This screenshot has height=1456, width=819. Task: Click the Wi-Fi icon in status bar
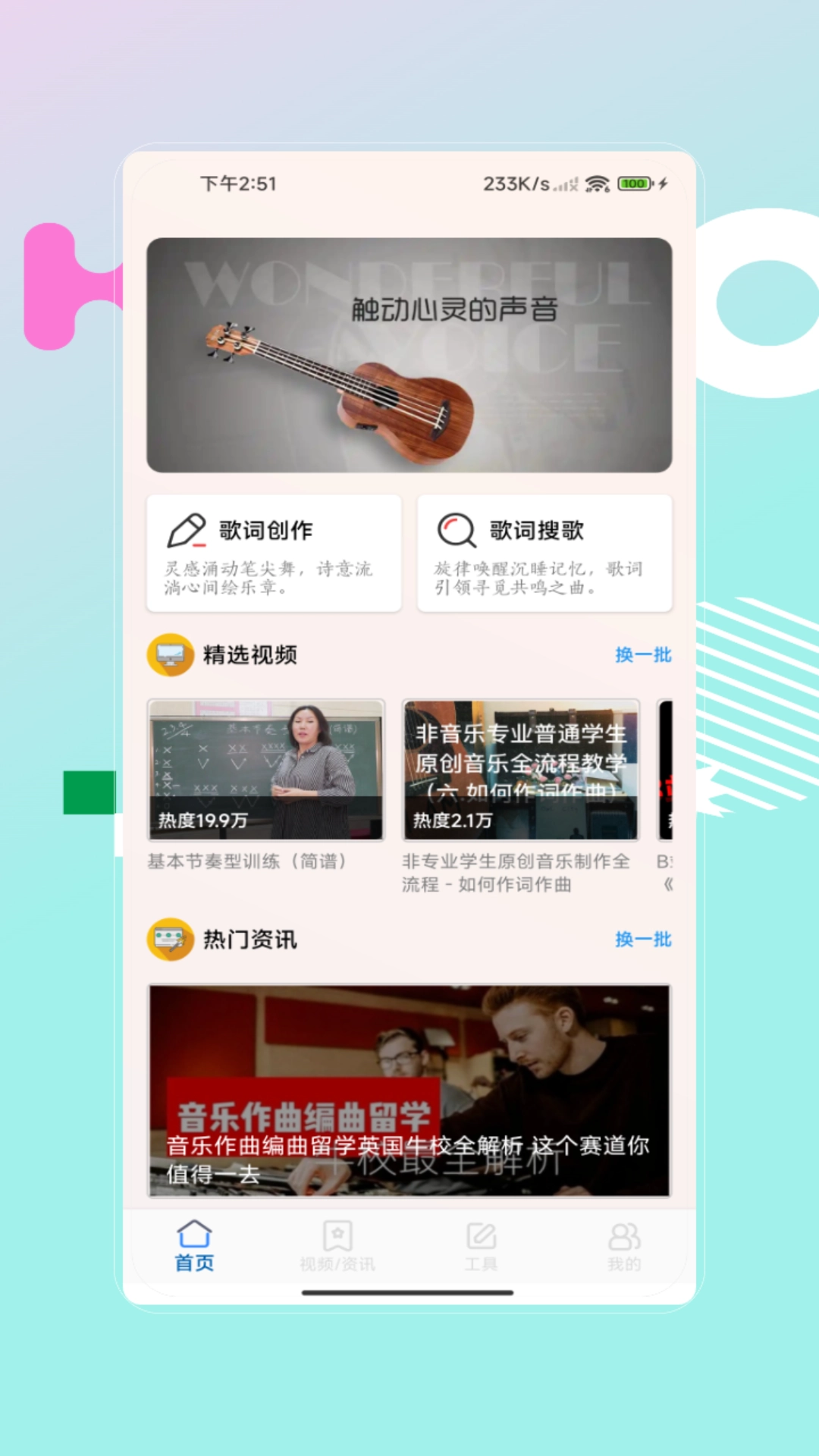(x=598, y=183)
